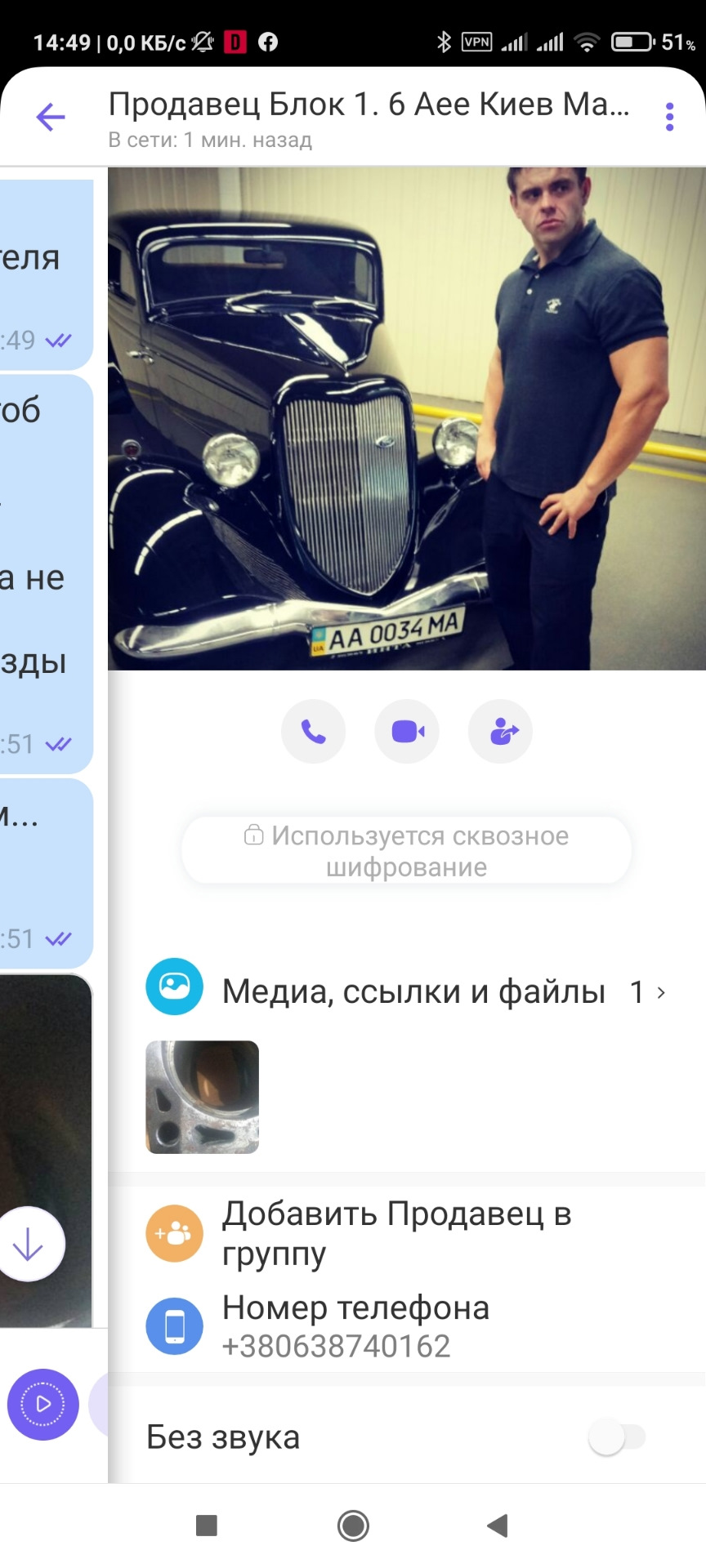Open recent apps with the square button
The image size is (706, 1568).
(207, 1525)
